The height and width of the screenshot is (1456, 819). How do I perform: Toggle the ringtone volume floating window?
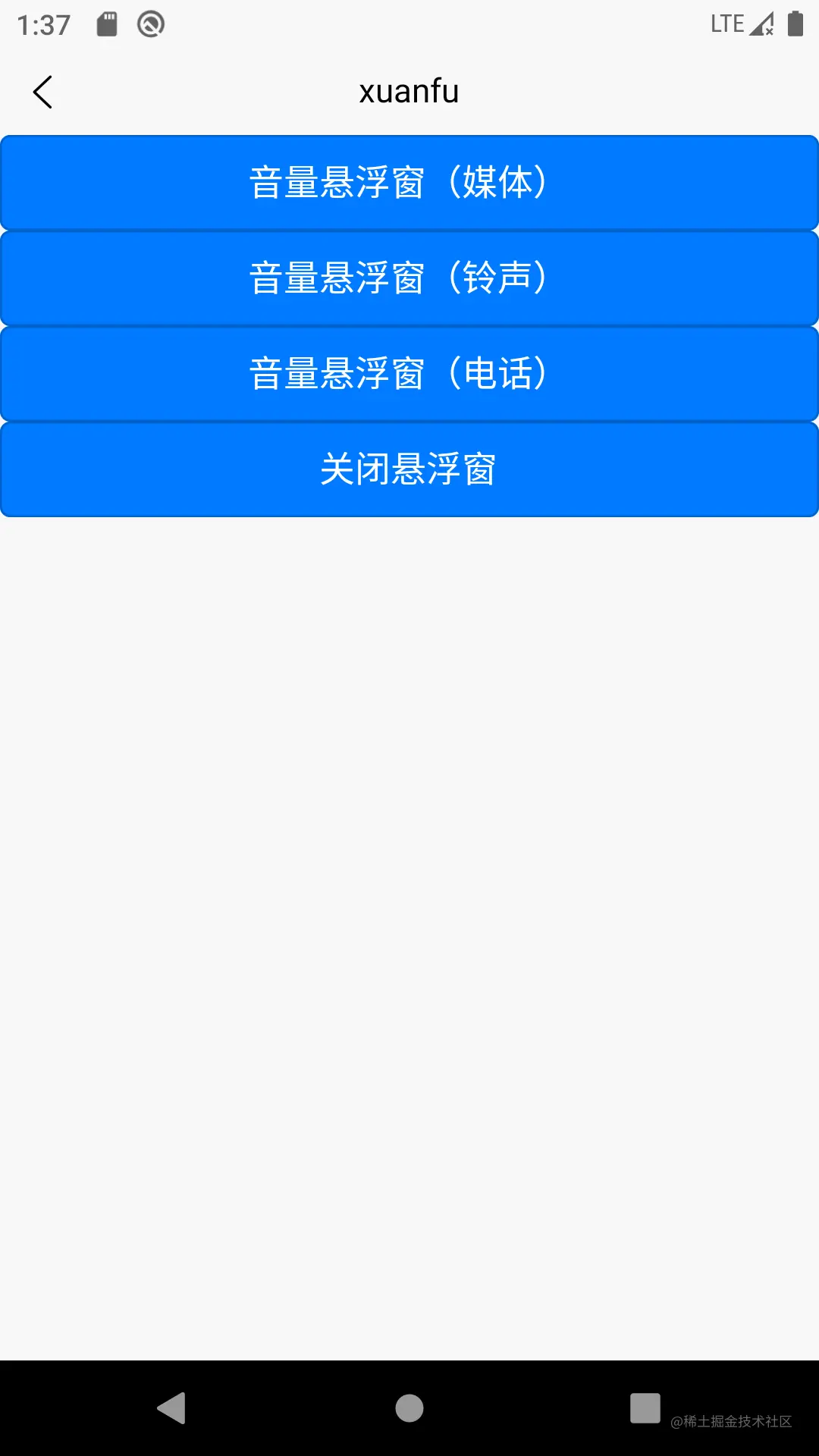(409, 278)
